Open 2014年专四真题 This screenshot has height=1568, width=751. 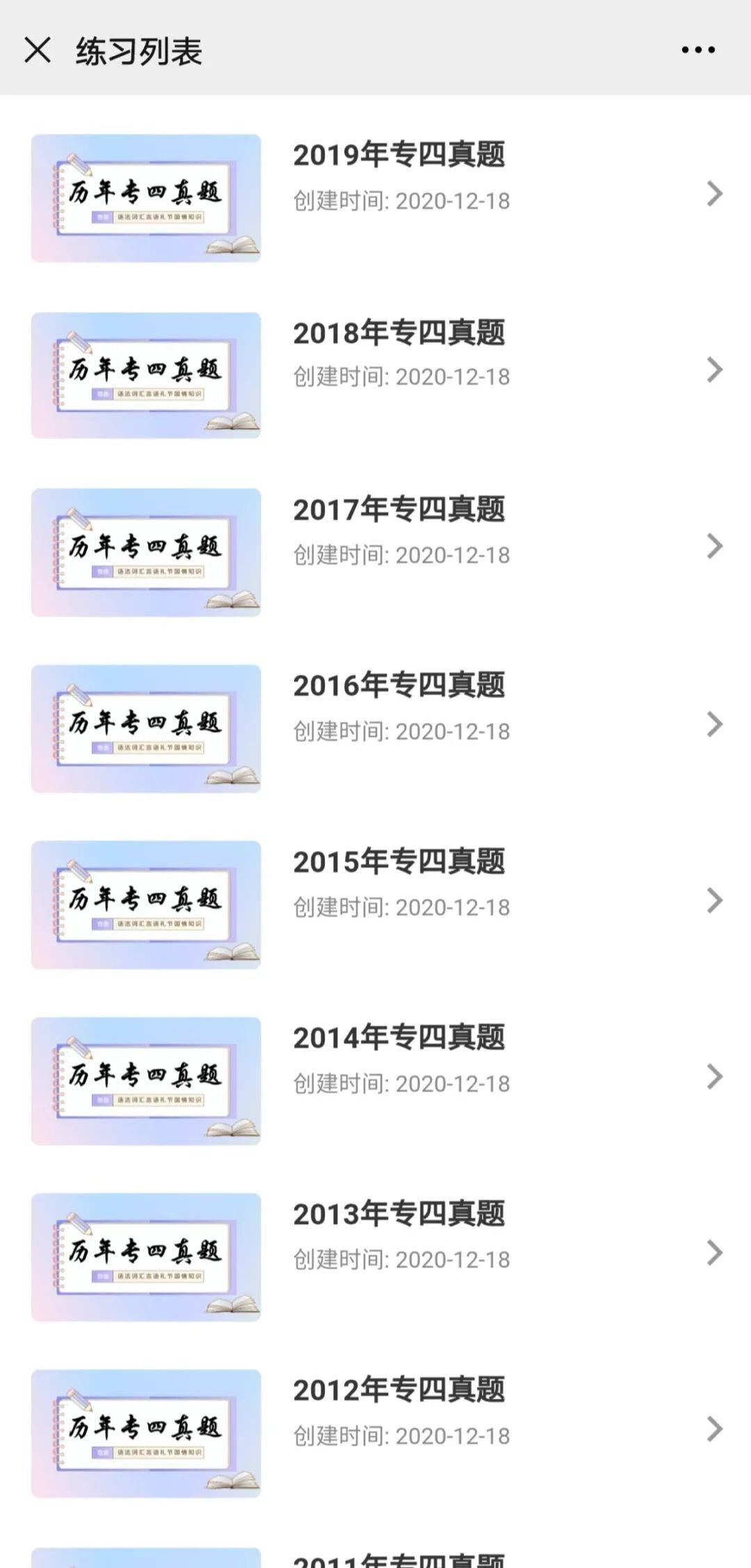pos(375,1081)
